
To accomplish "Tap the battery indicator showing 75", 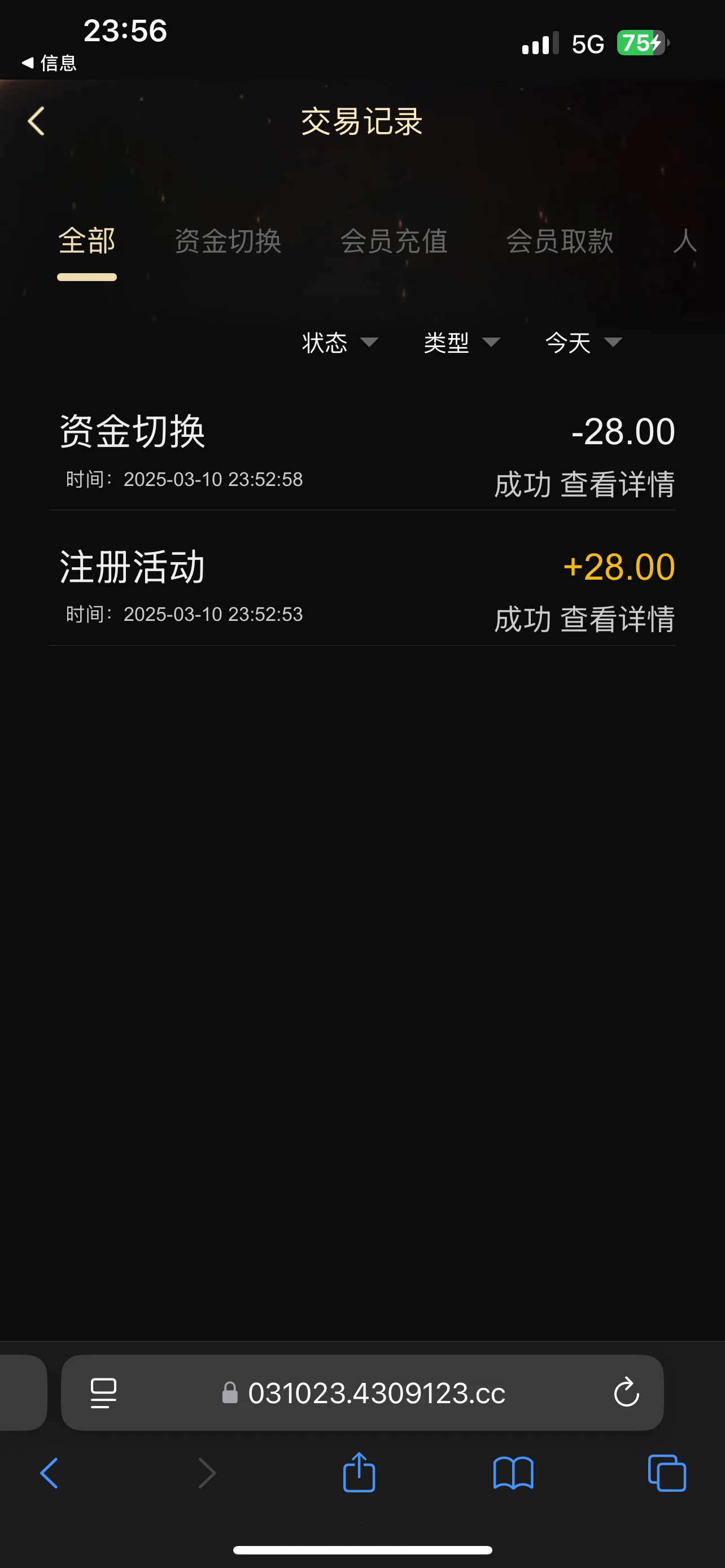I will 640,43.
